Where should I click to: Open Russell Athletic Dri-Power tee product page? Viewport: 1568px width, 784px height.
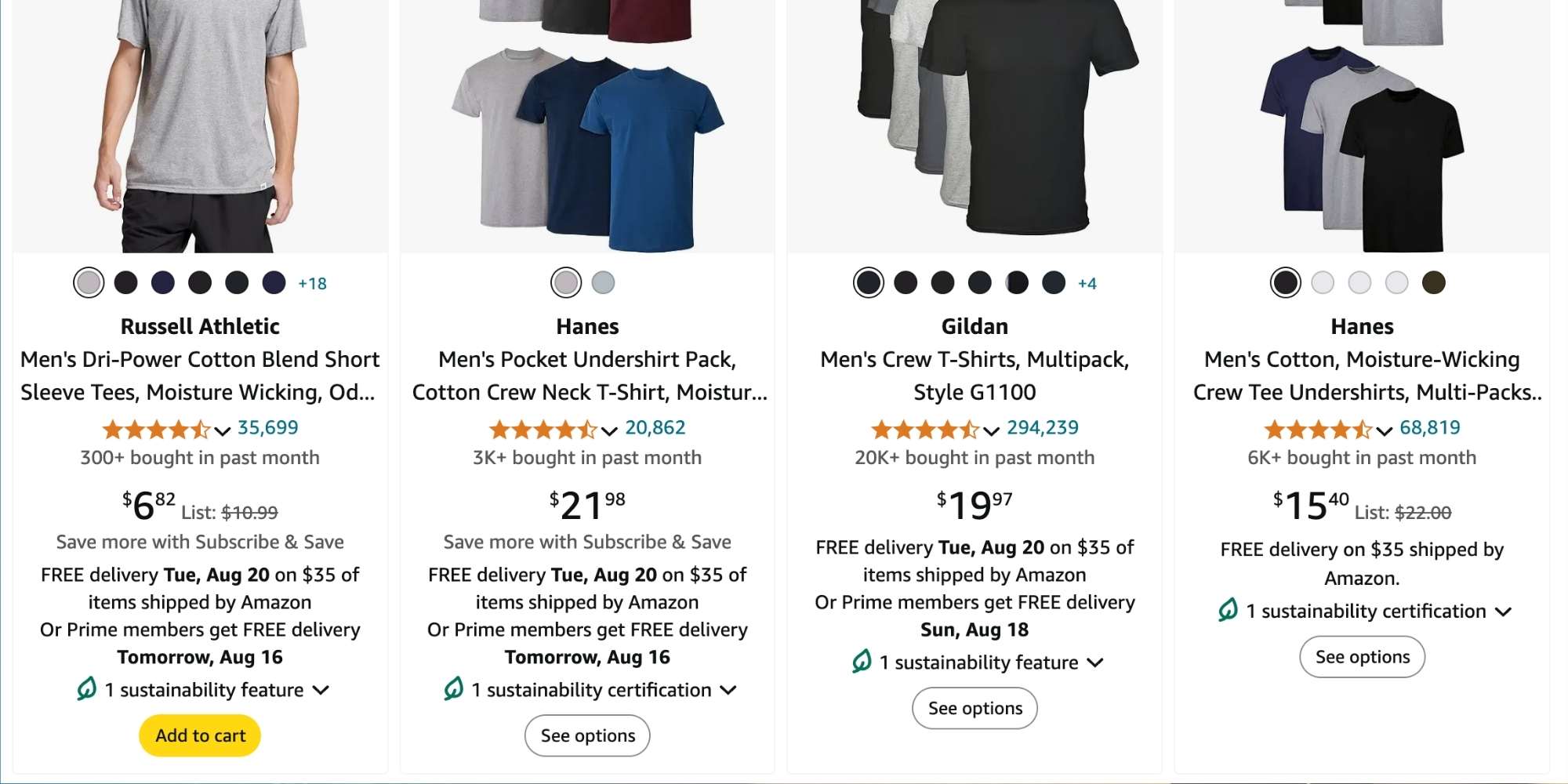coord(199,376)
